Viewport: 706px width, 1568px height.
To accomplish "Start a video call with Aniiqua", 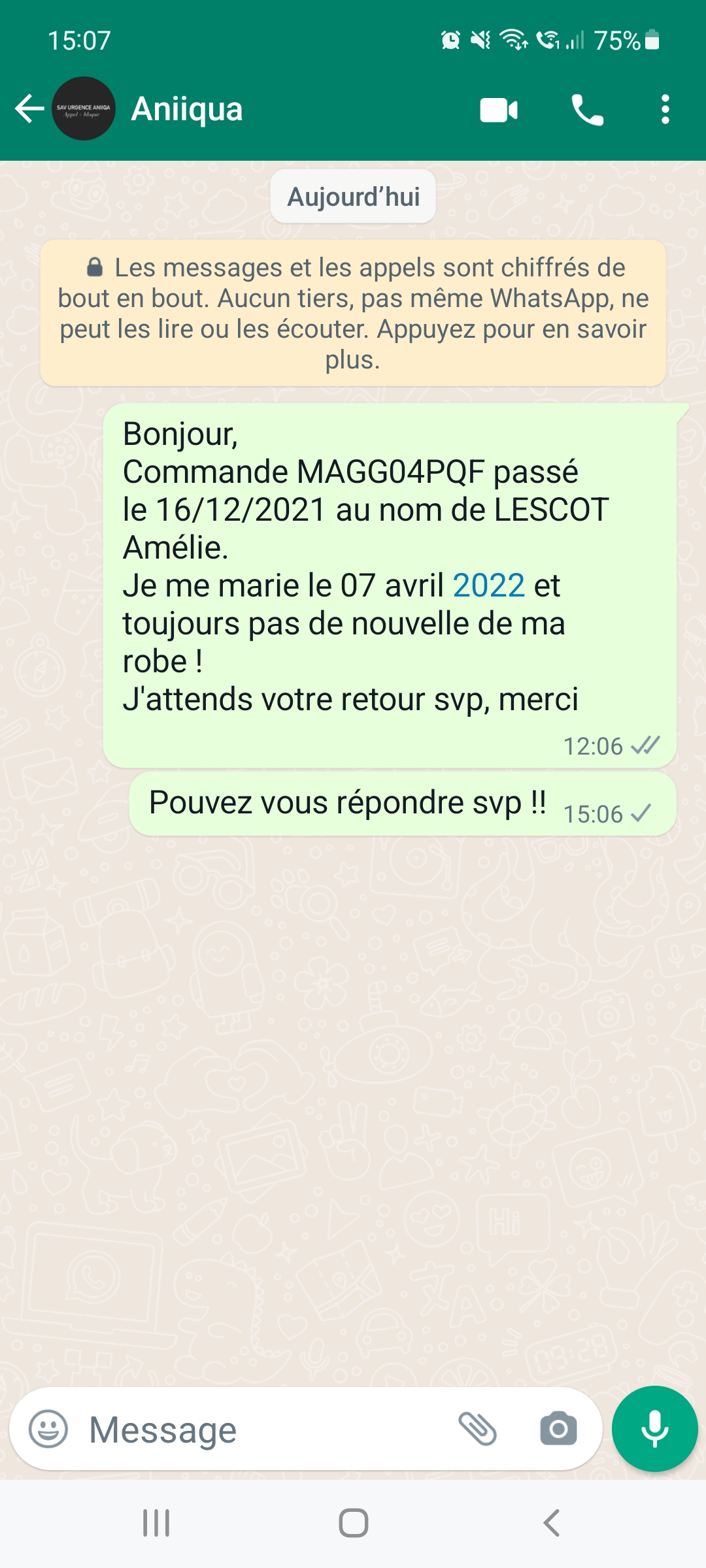I will (499, 110).
